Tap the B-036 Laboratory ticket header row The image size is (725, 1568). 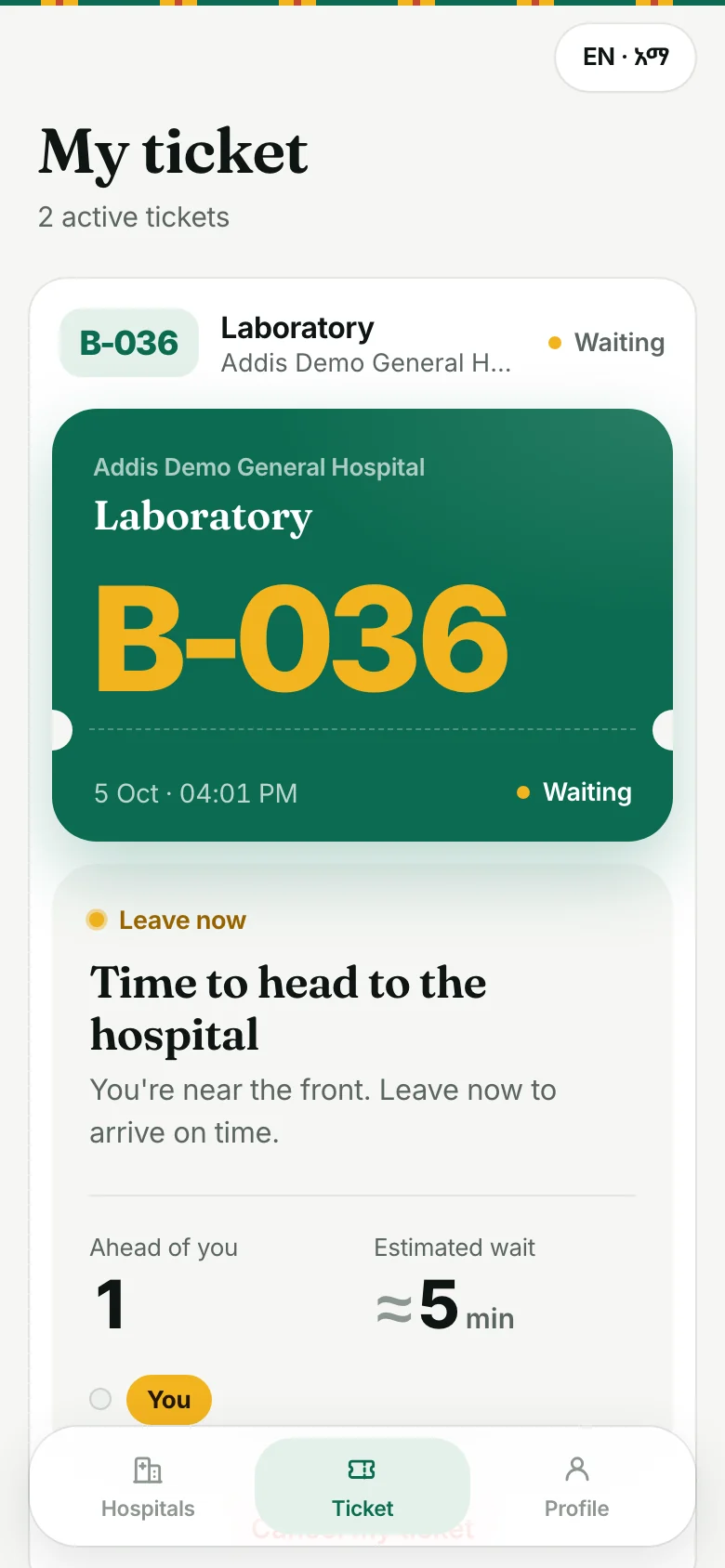[x=362, y=343]
